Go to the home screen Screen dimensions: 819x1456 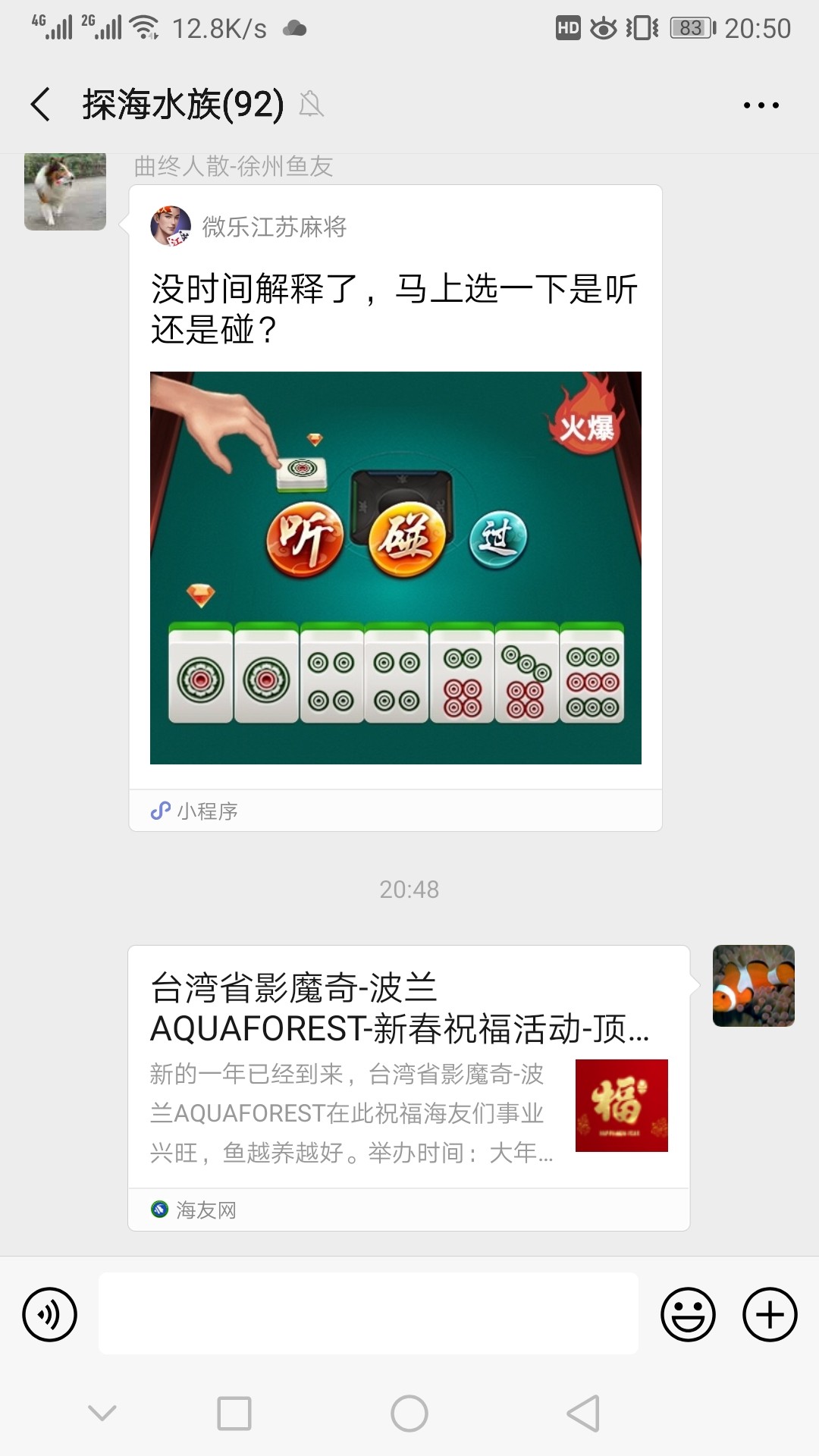point(409,1414)
